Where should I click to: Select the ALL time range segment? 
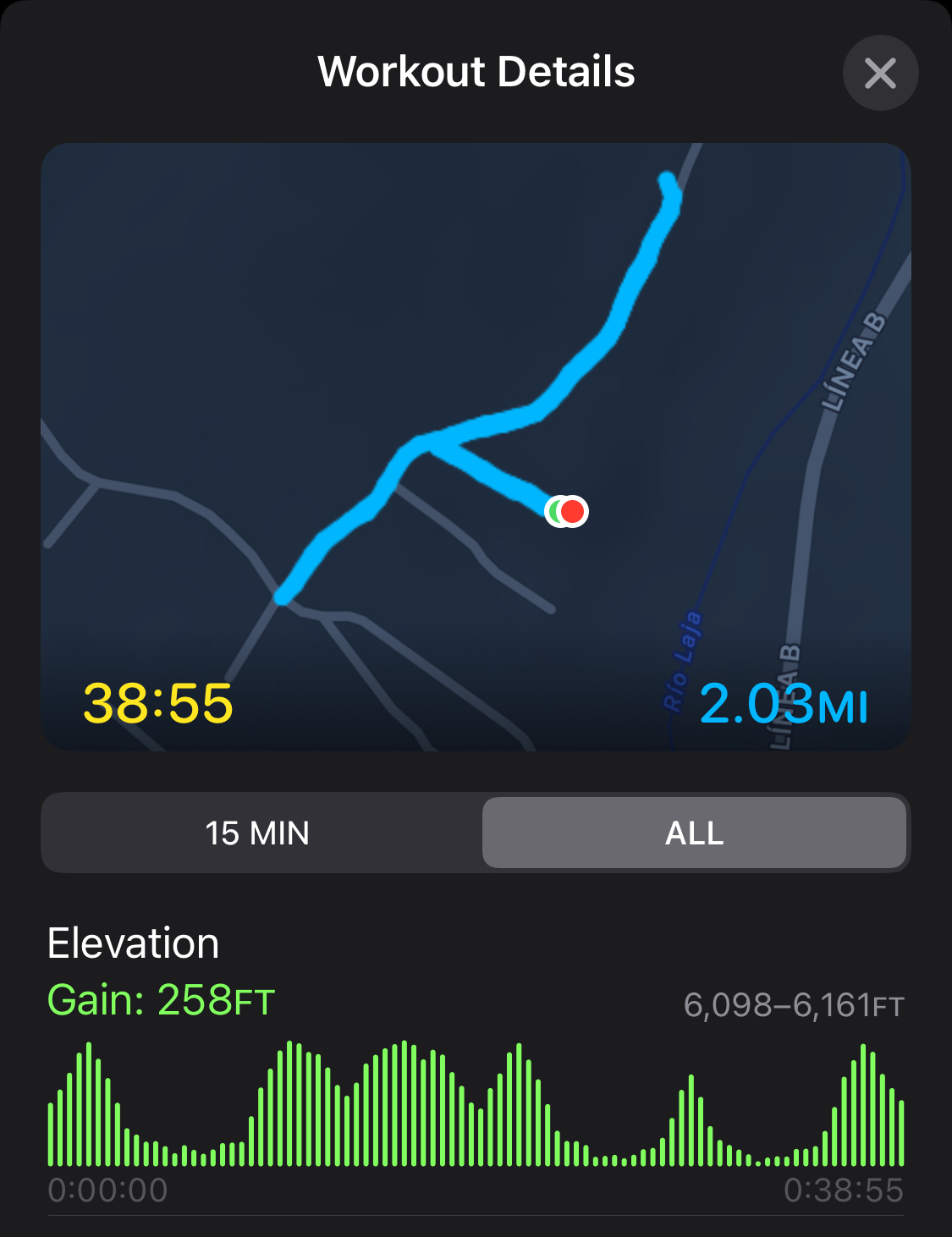click(x=694, y=833)
